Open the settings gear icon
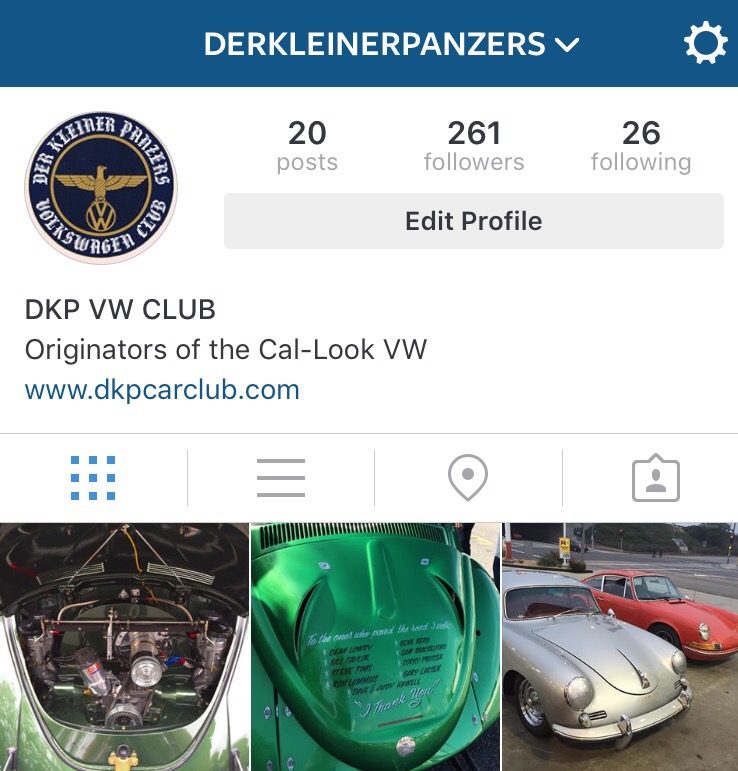The image size is (738, 771). [x=705, y=44]
